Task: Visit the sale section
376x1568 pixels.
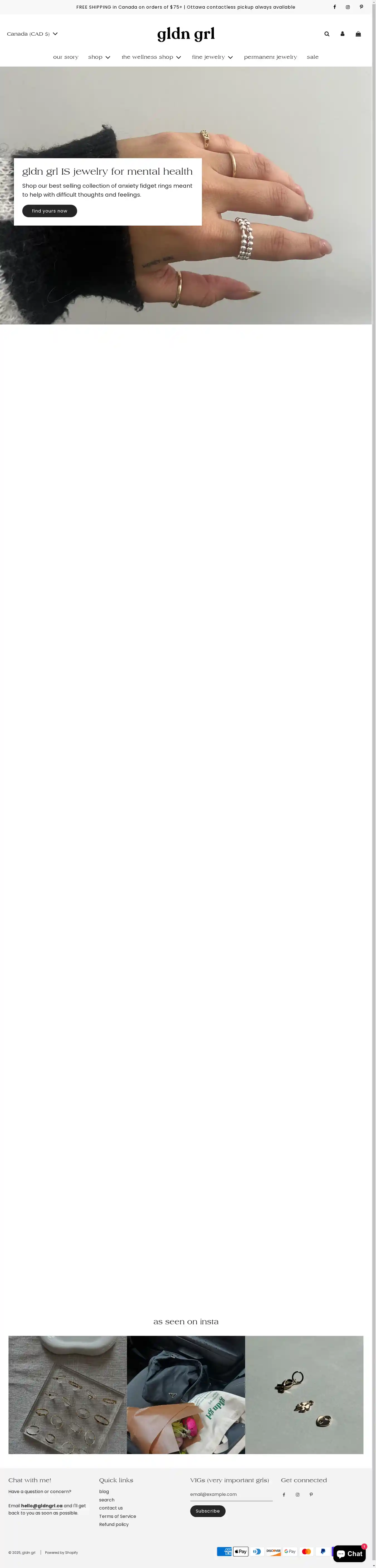Action: click(313, 57)
